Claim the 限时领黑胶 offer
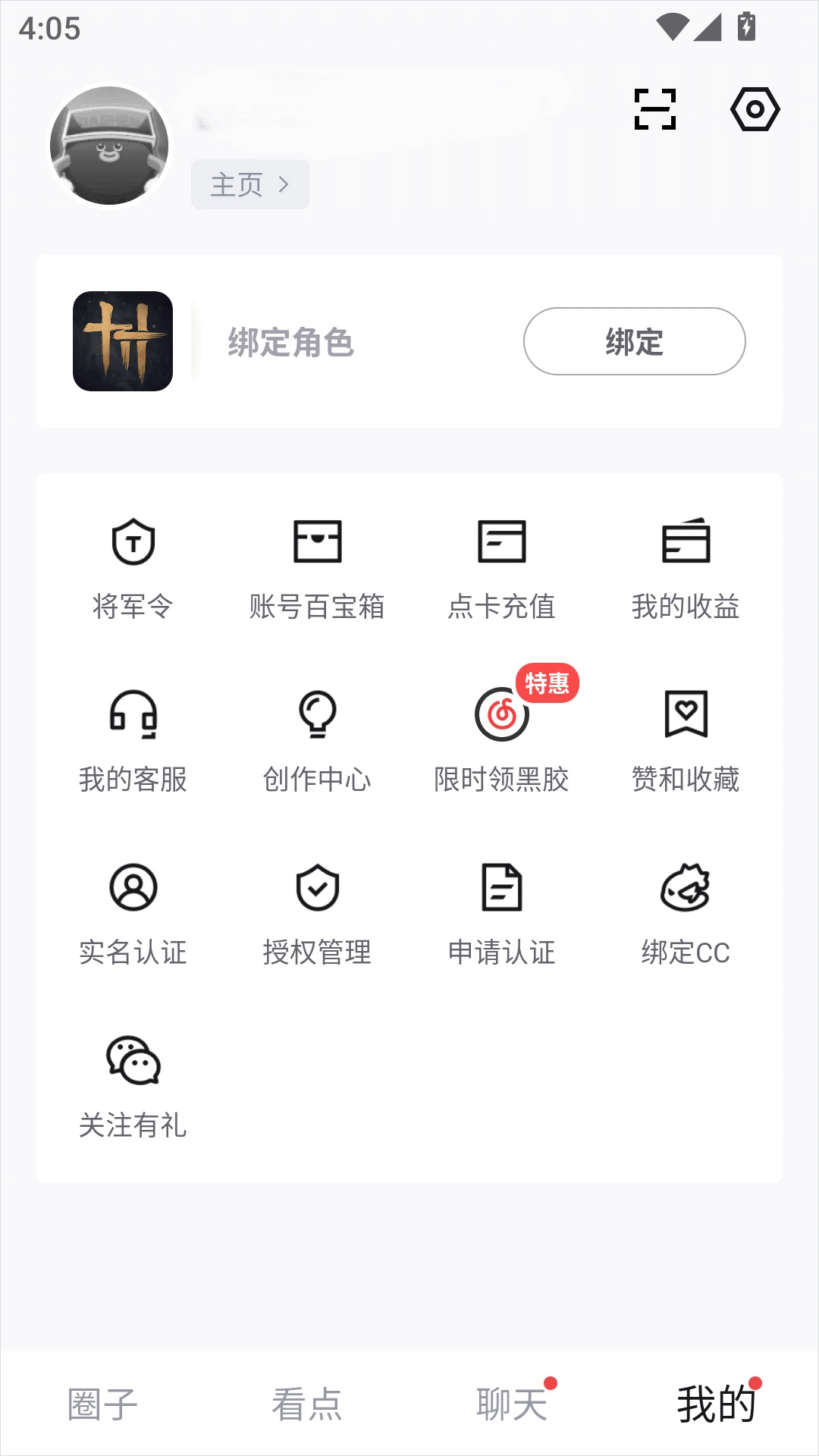The width and height of the screenshot is (819, 1456). coord(501,742)
